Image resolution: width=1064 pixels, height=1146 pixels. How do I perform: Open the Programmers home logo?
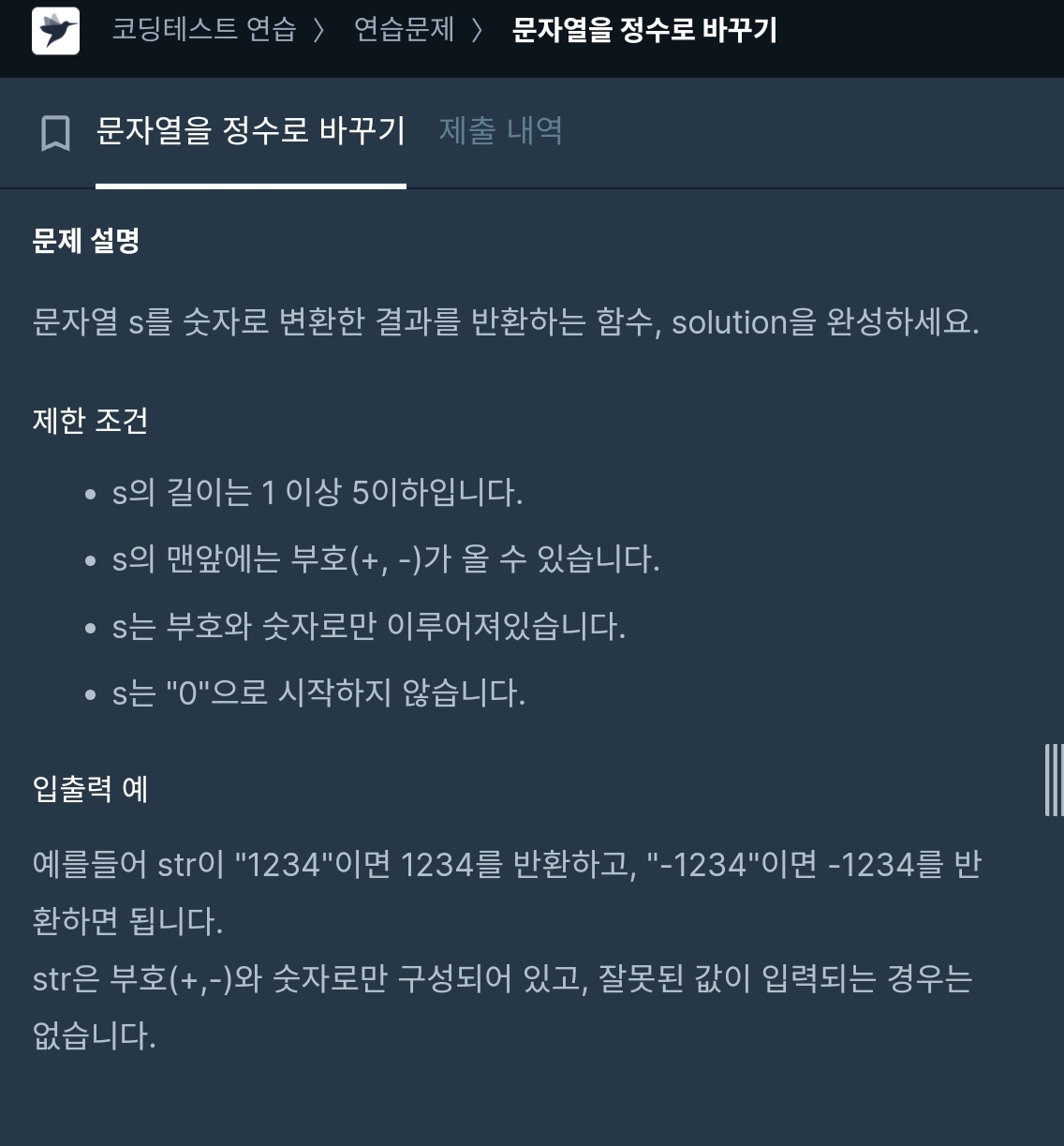click(55, 30)
